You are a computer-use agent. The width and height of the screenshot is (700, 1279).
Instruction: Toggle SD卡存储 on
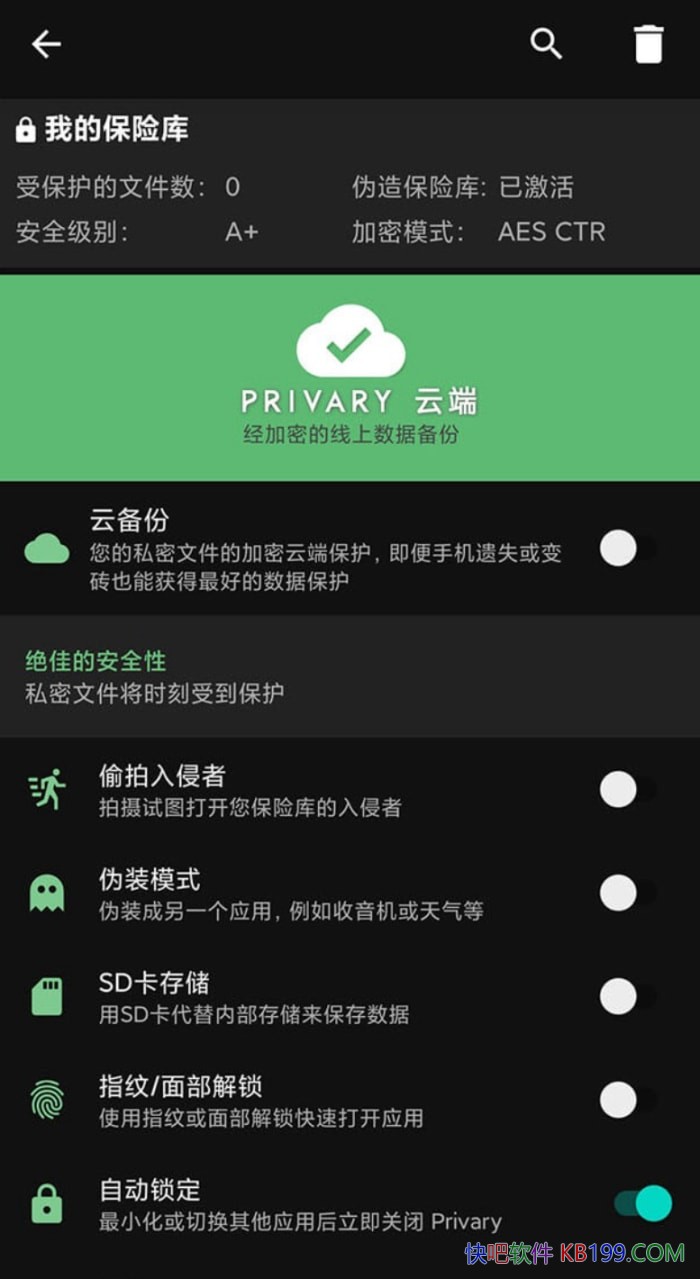coord(627,997)
